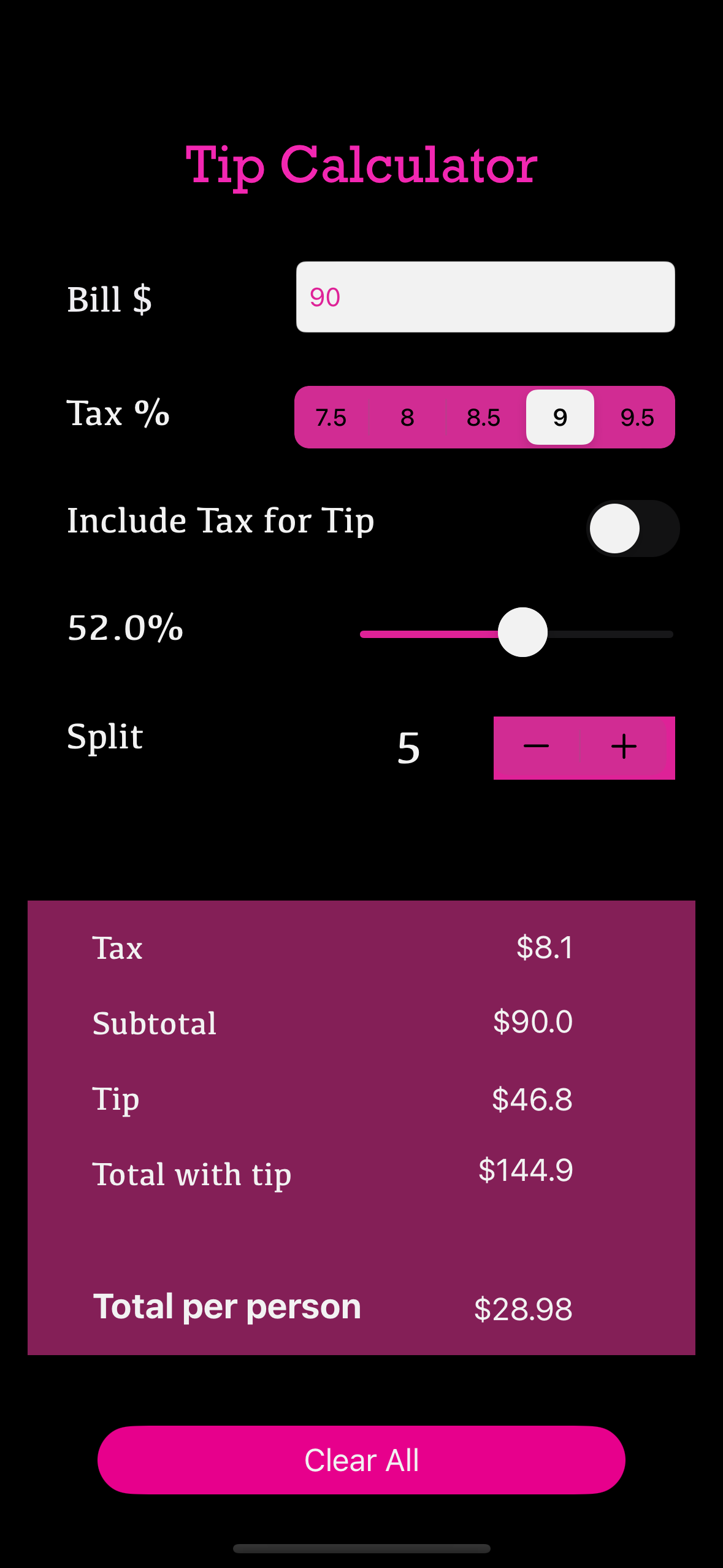Tap the tip percentage slider handle
This screenshot has height=1568, width=723.
click(x=522, y=632)
